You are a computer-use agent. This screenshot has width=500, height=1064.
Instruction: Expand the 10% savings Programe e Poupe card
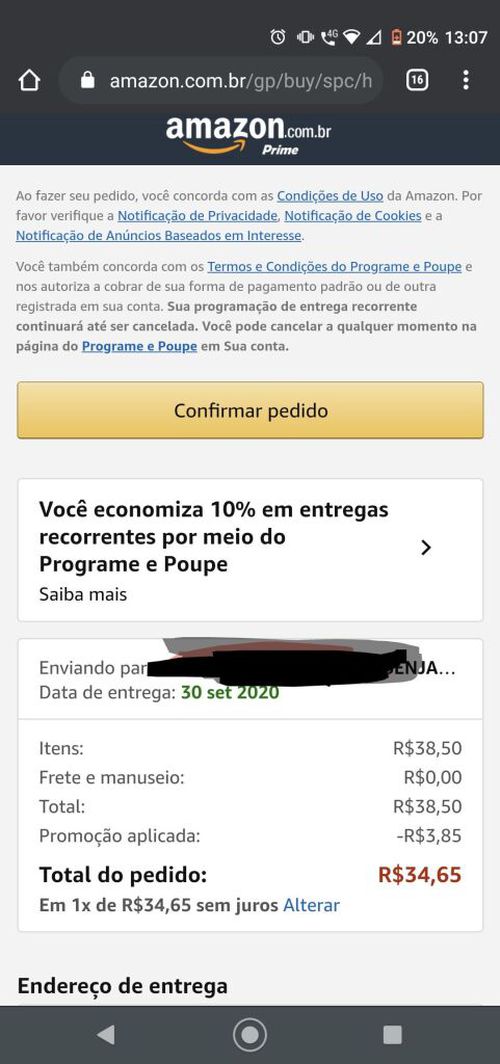click(x=250, y=550)
